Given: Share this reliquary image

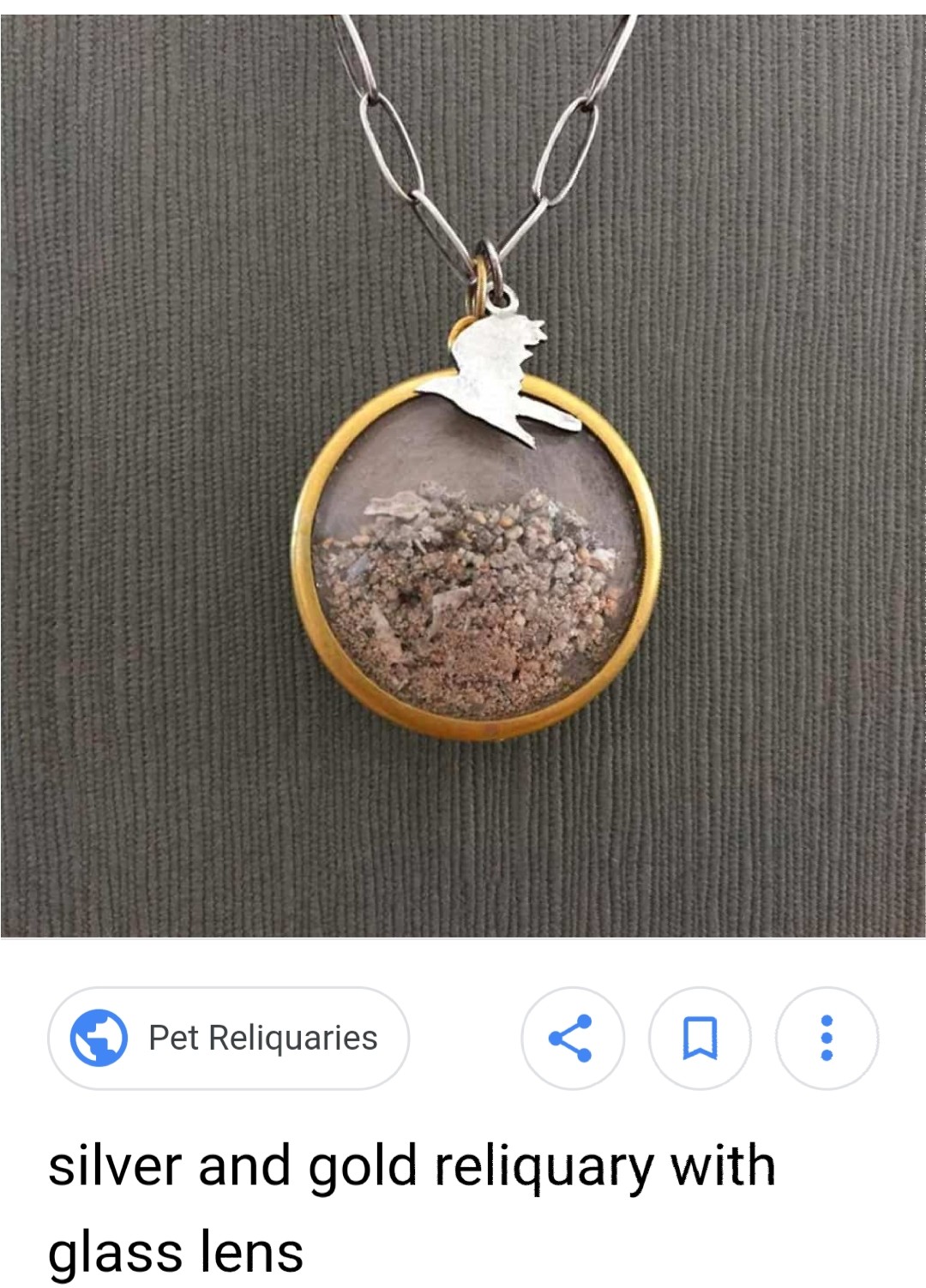Looking at the screenshot, I should 572,1038.
